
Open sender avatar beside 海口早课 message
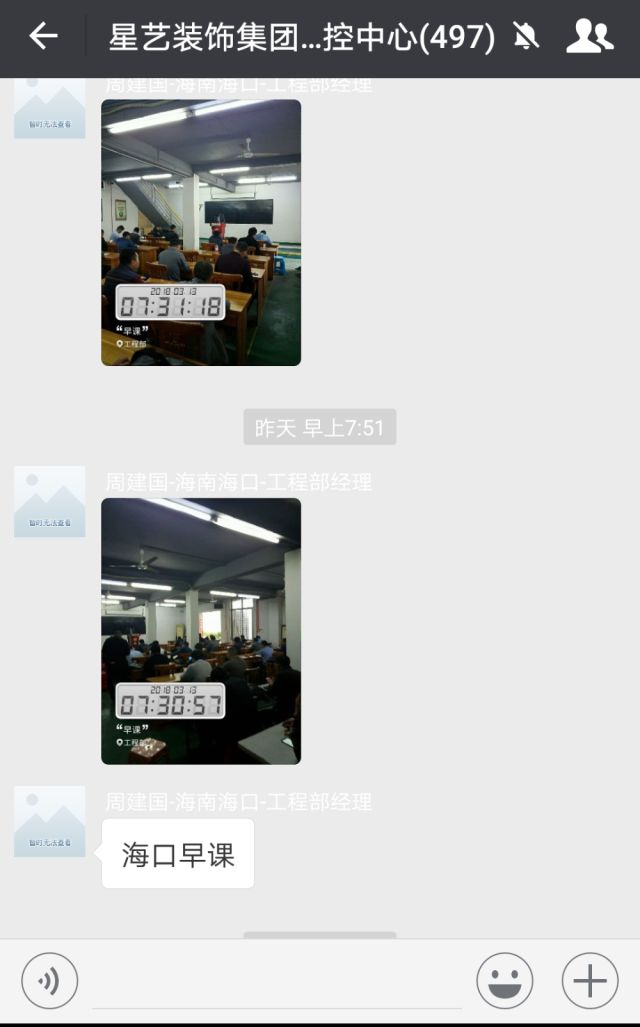[50, 821]
